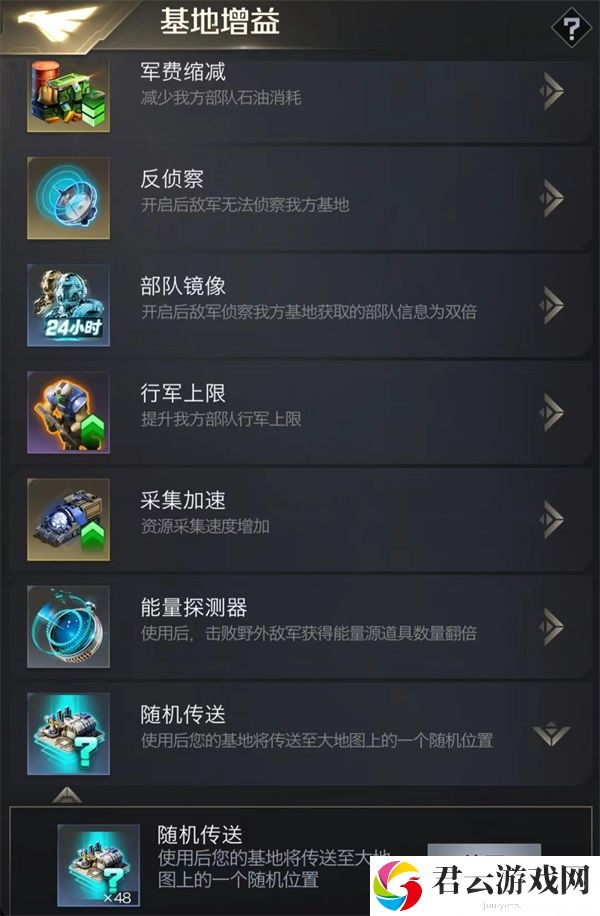This screenshot has width=600, height=916.
Task: Expand the 能量探测器 row
Action: (551, 626)
